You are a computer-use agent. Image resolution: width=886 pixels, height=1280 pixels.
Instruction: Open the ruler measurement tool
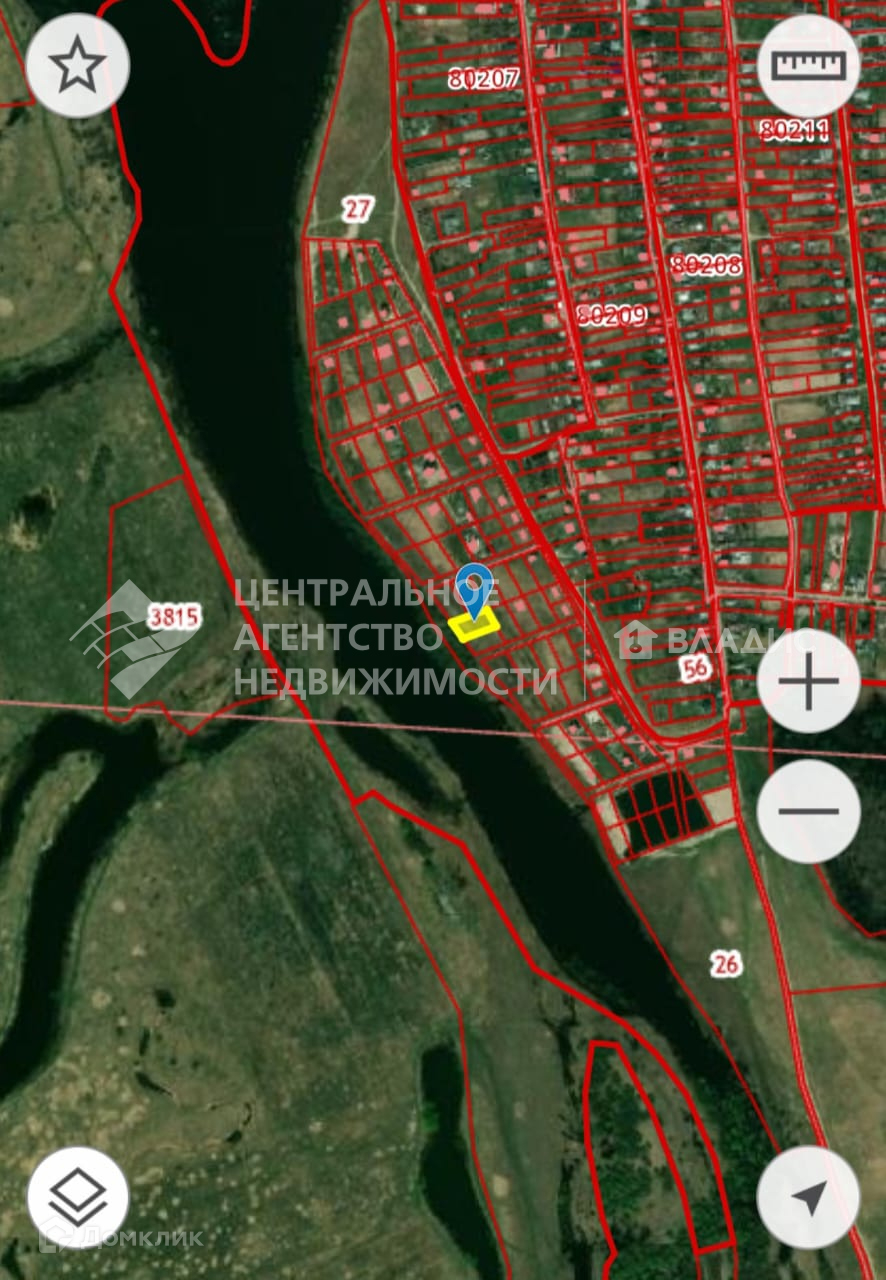click(x=808, y=66)
